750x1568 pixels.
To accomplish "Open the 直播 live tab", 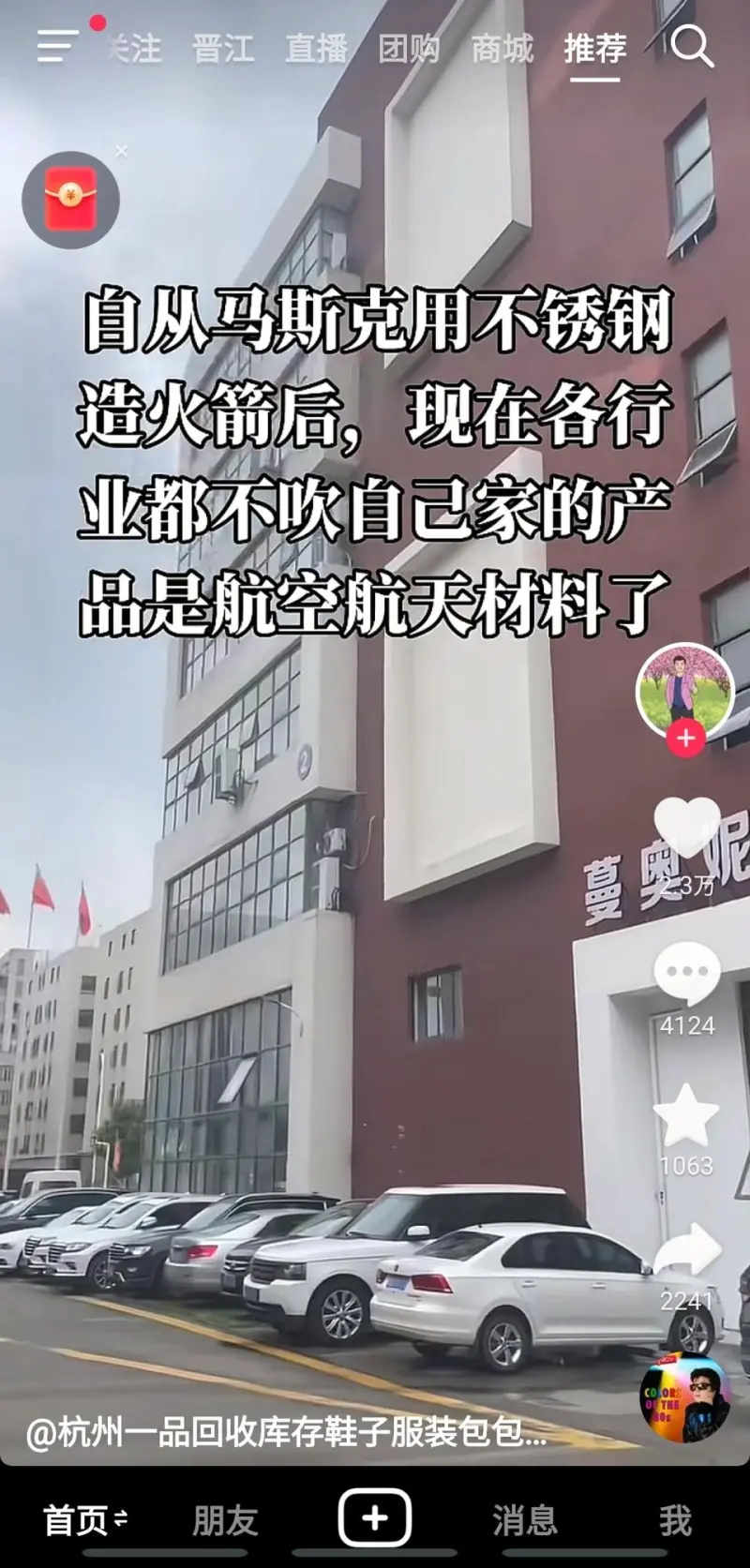I will [x=316, y=48].
